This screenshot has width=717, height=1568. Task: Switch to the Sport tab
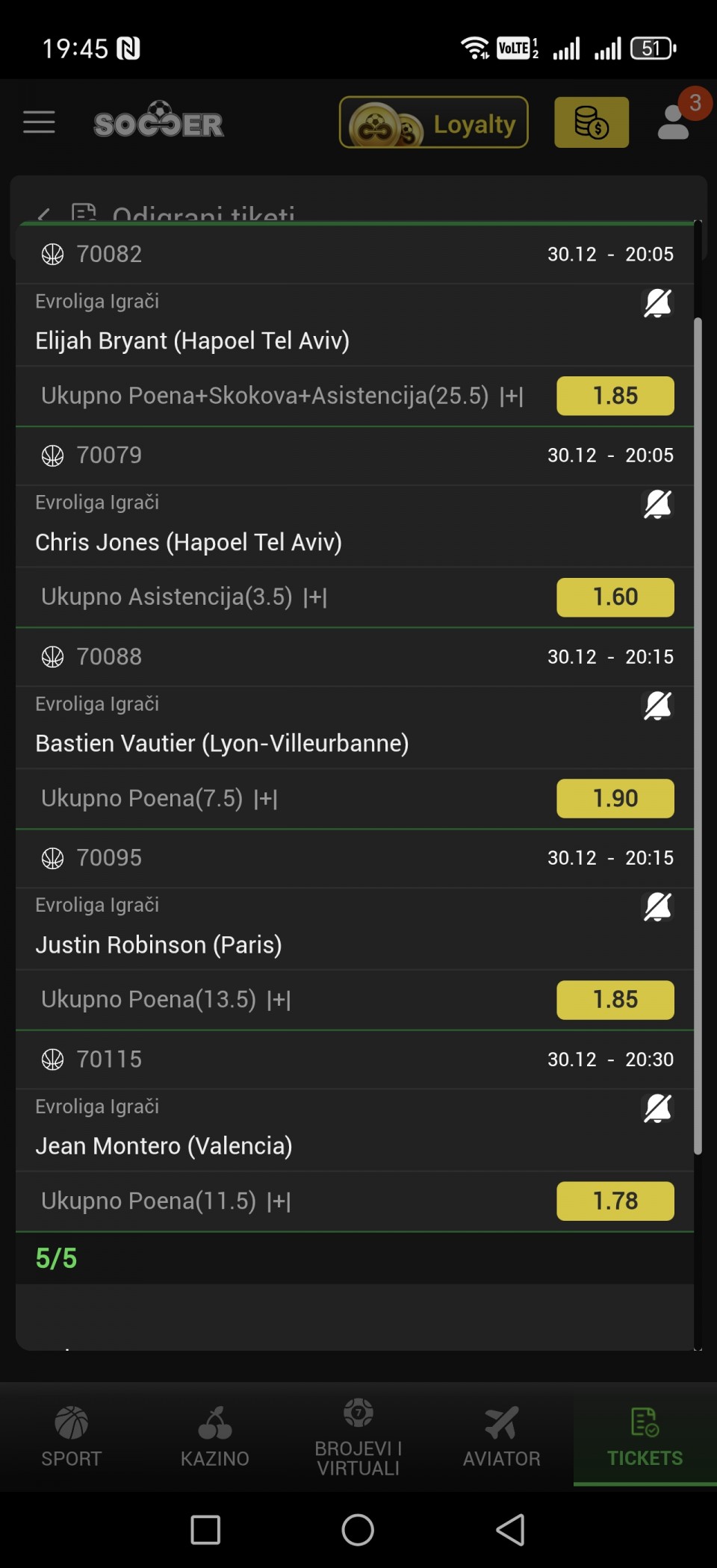[72, 1437]
